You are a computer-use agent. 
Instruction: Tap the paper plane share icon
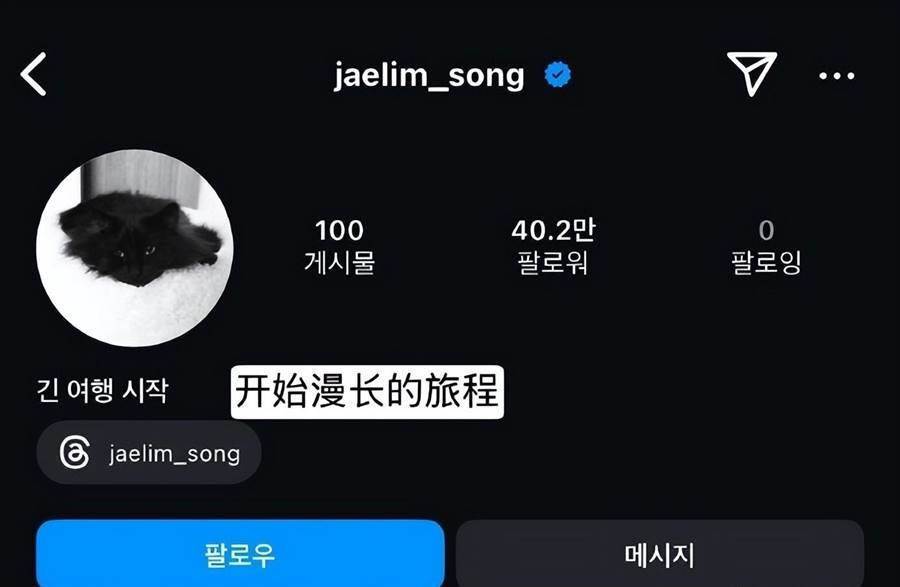[x=750, y=75]
